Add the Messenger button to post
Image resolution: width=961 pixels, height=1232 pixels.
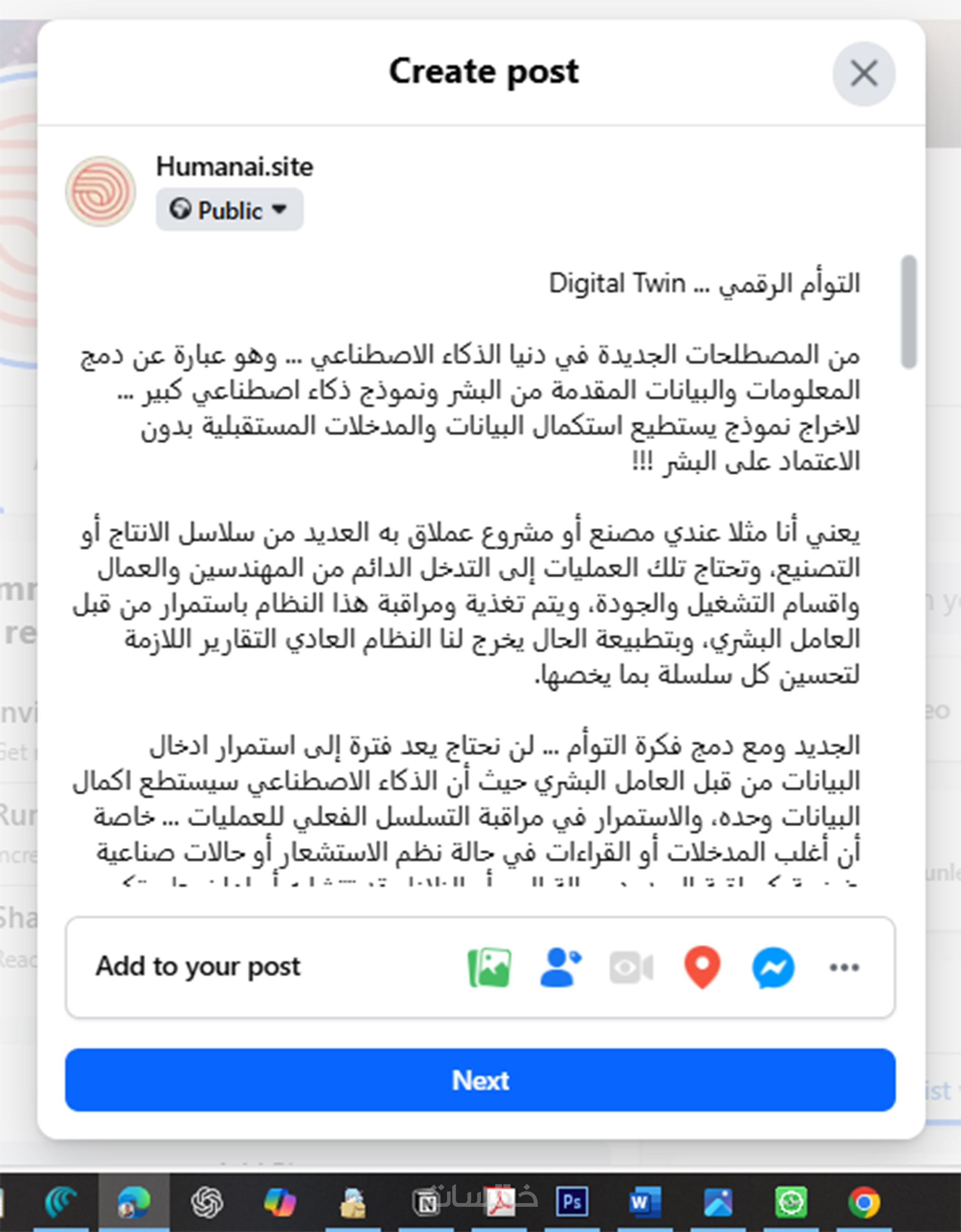click(x=773, y=968)
